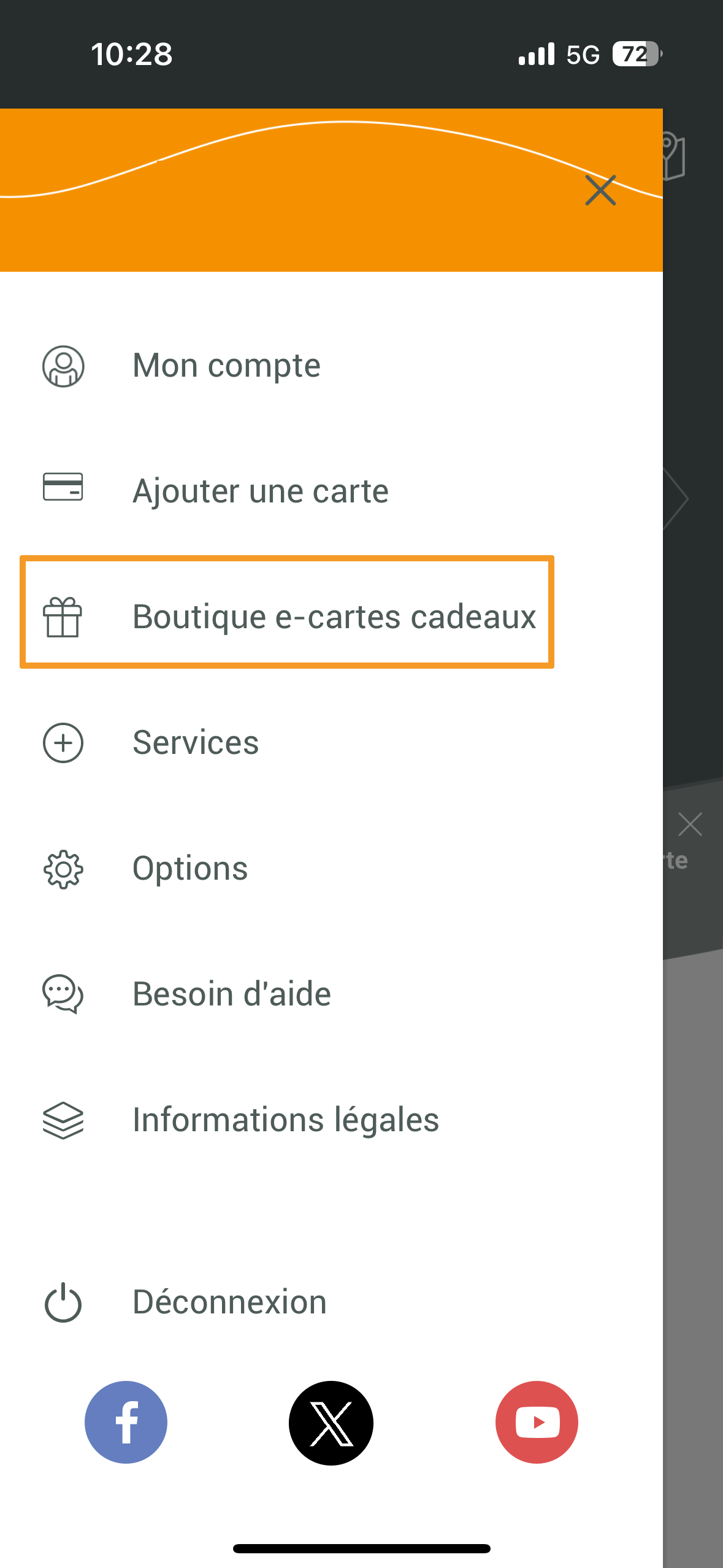Dismiss the banner behind the menu via its X
Image resolution: width=723 pixels, height=1568 pixels.
690,824
